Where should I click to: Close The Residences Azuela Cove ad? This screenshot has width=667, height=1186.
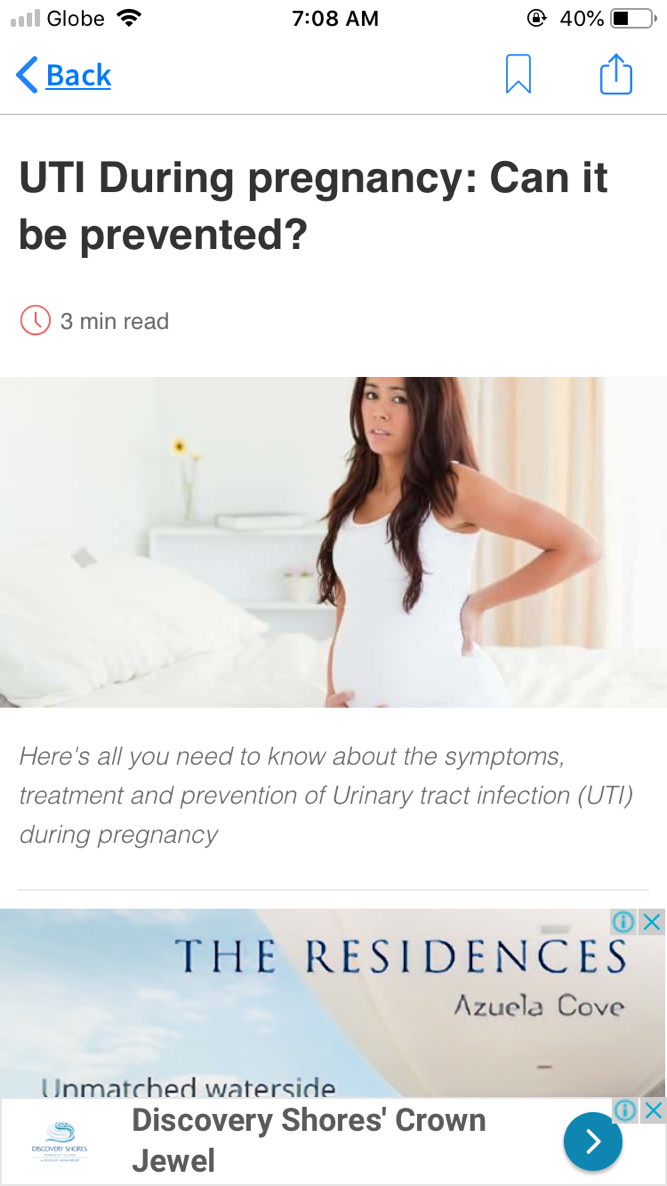click(x=651, y=922)
